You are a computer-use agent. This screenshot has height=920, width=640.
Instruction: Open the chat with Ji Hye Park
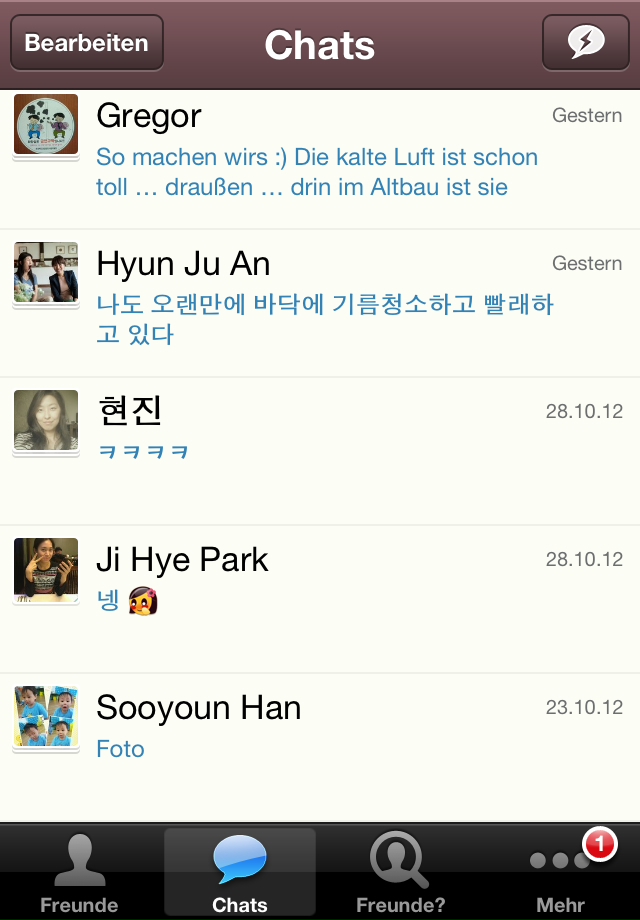point(320,598)
